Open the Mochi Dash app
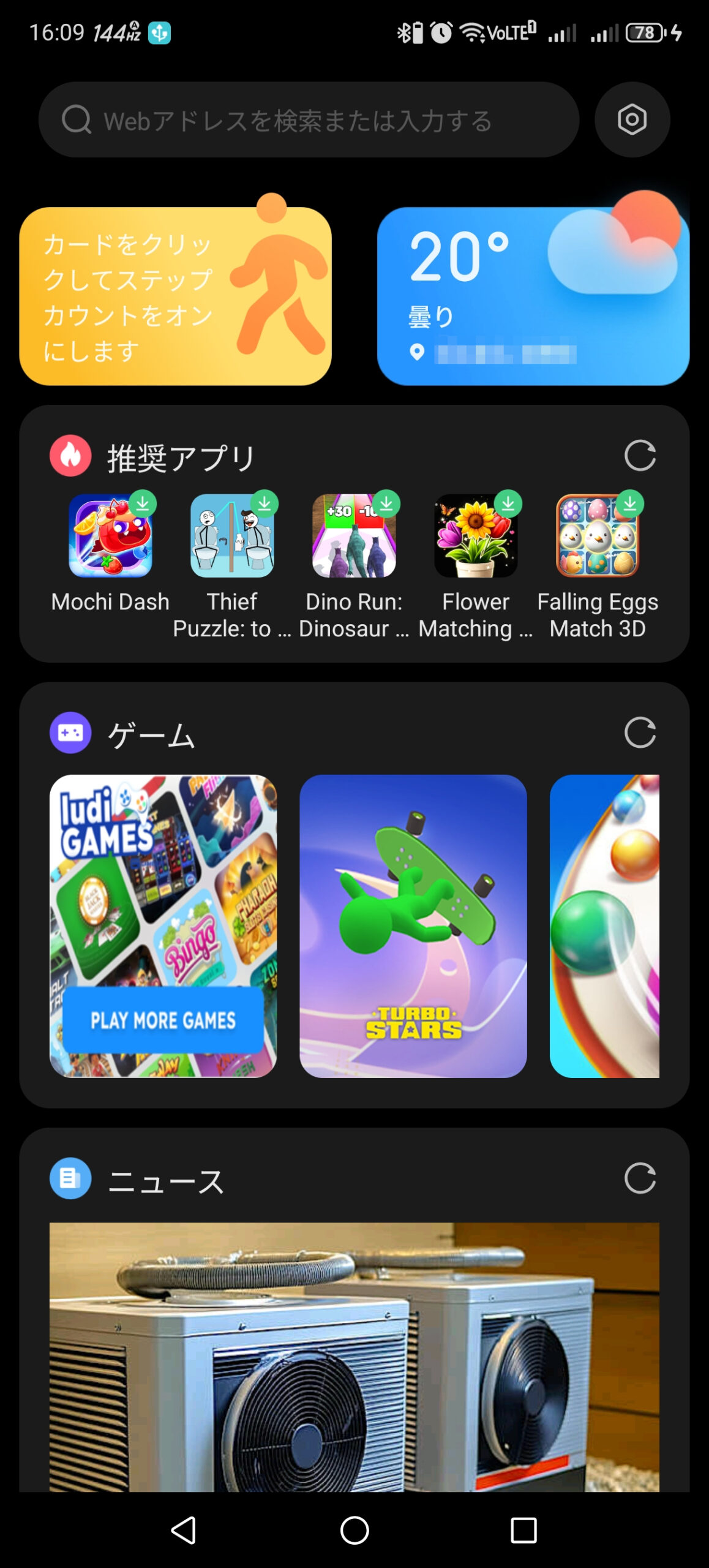 110,552
